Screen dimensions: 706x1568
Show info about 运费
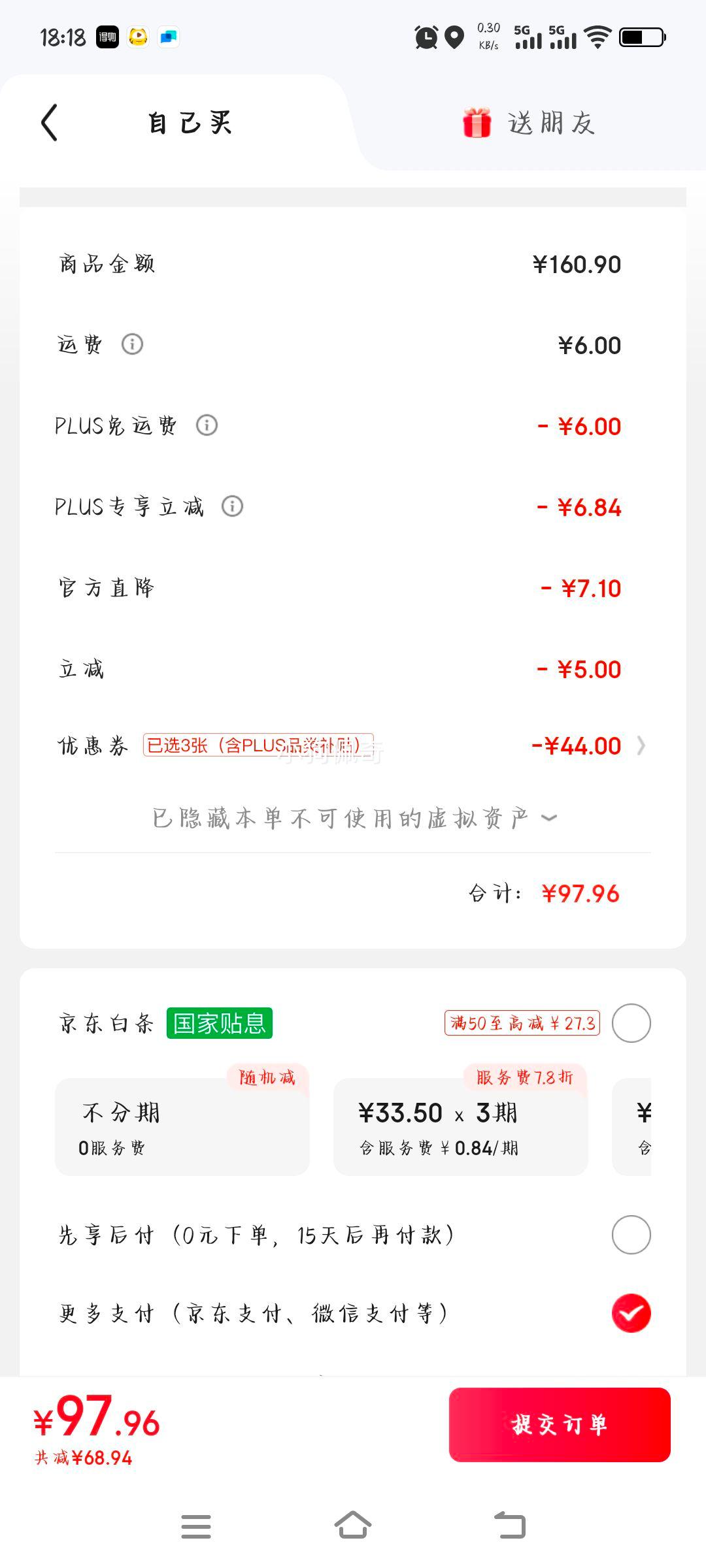(x=132, y=344)
